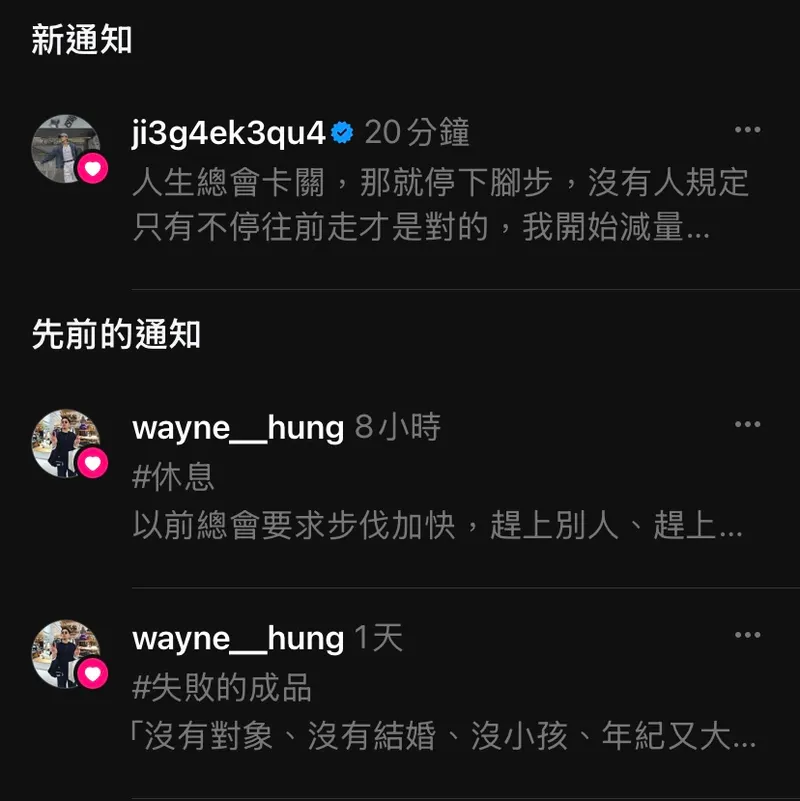Tap wayne__hung's avatar beside the #休息 post
Screen dimensions: 800x801
click(x=66, y=443)
